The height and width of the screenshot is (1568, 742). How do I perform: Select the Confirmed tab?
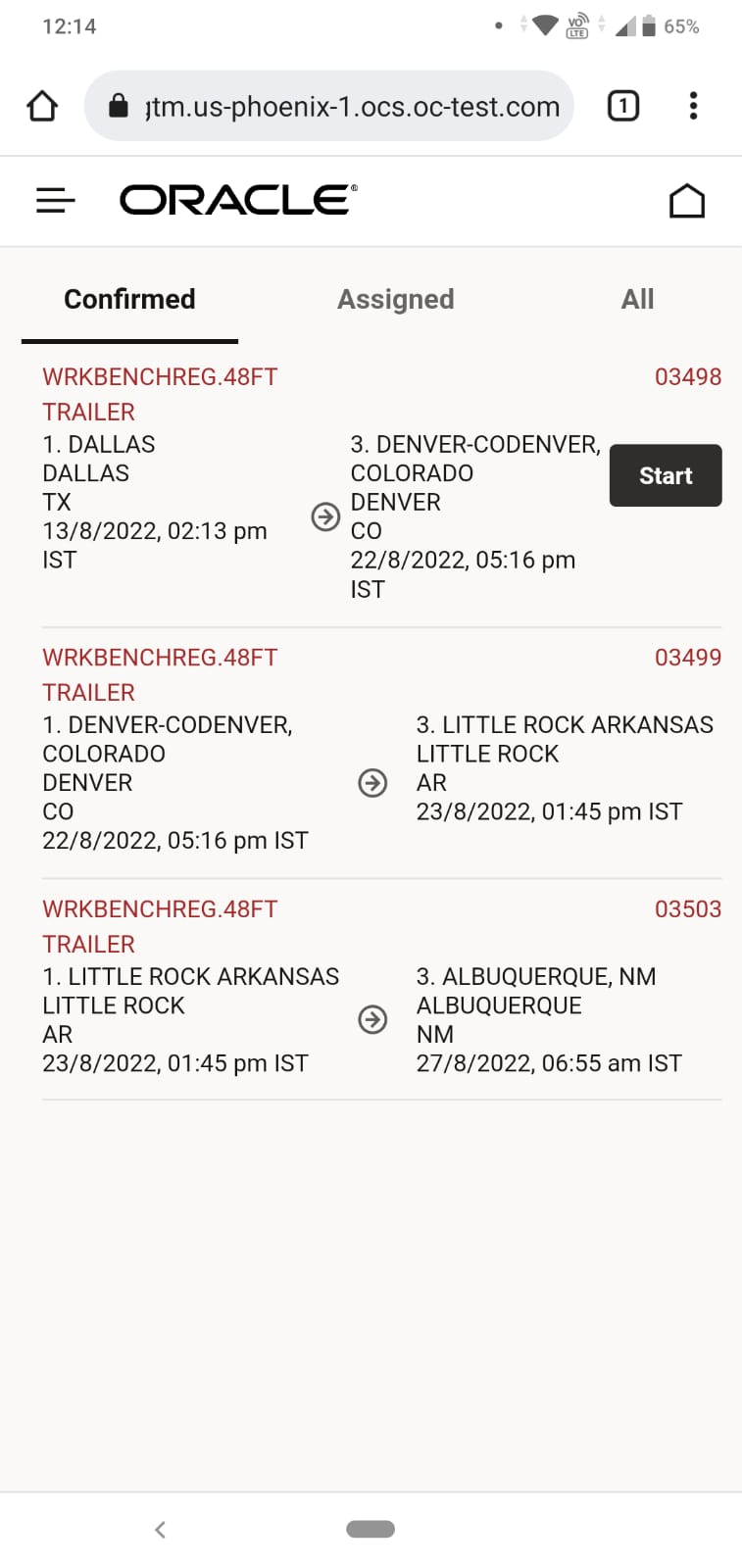coord(129,299)
